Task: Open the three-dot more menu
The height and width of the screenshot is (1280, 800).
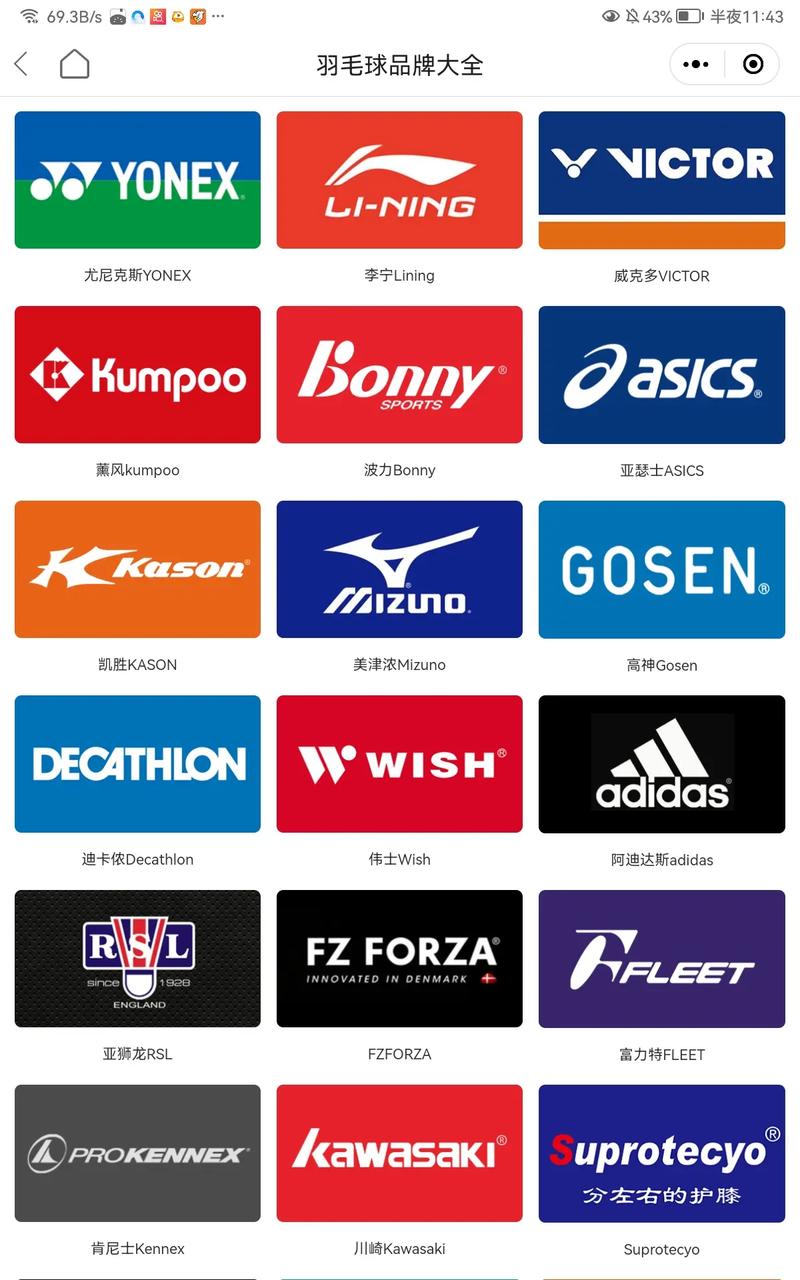Action: [695, 65]
